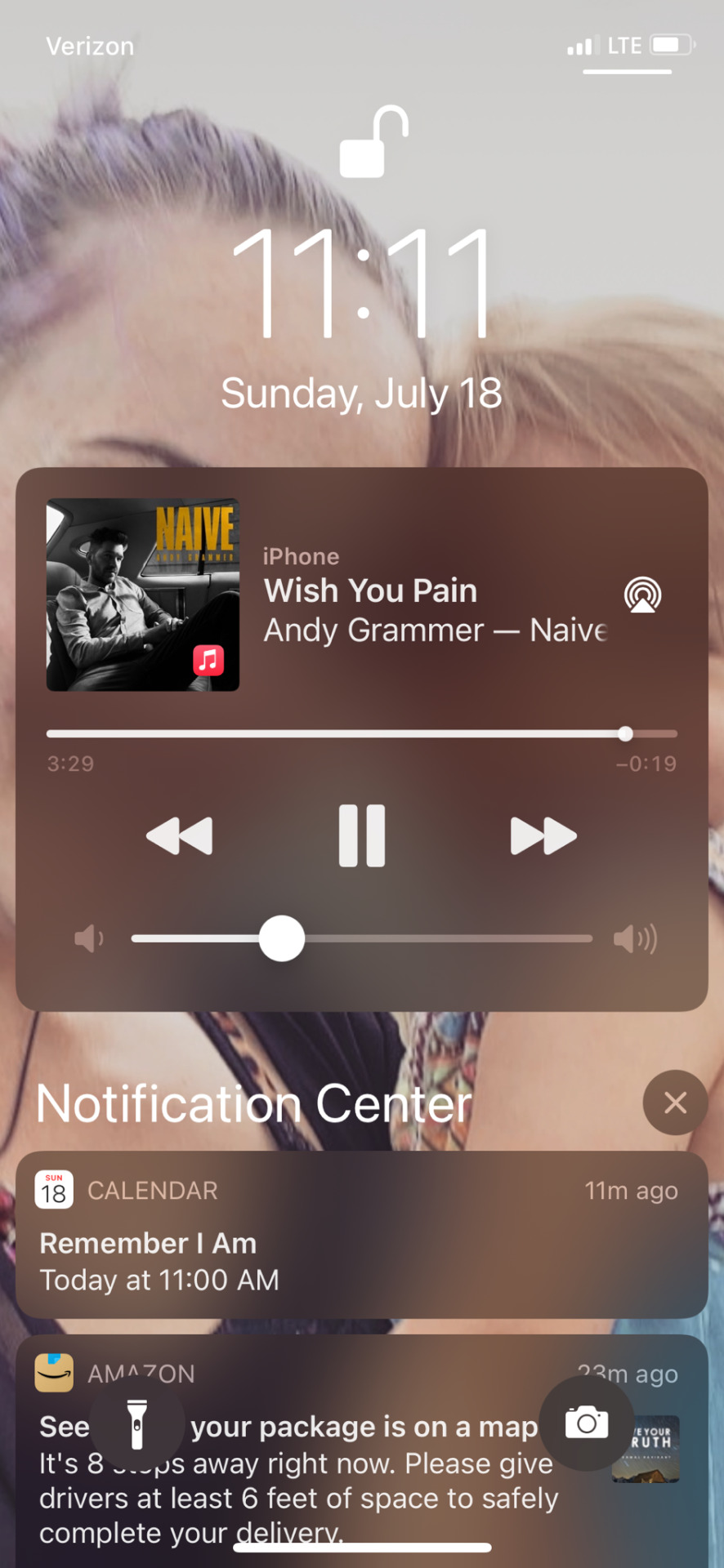724x1568 pixels.
Task: Skip to the next track
Action: [543, 835]
